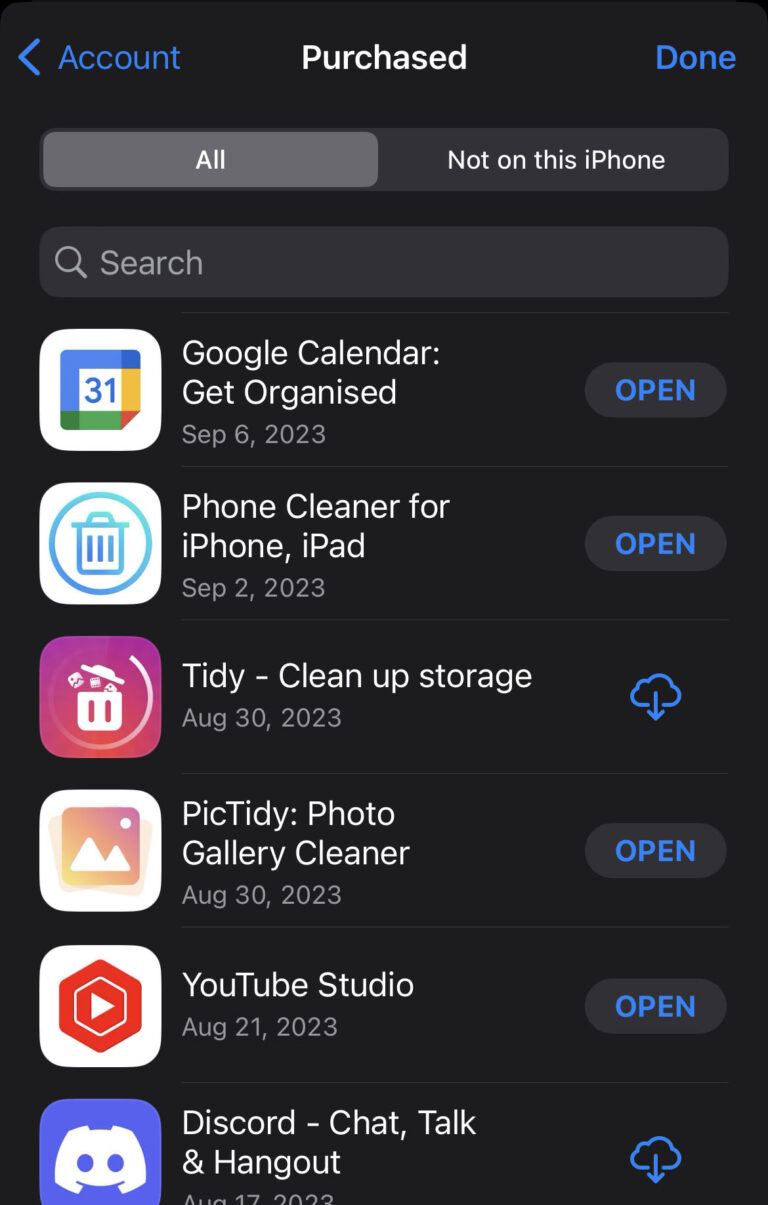Launch PicTidy via its OPEN button
The width and height of the screenshot is (768, 1205).
[x=655, y=850]
